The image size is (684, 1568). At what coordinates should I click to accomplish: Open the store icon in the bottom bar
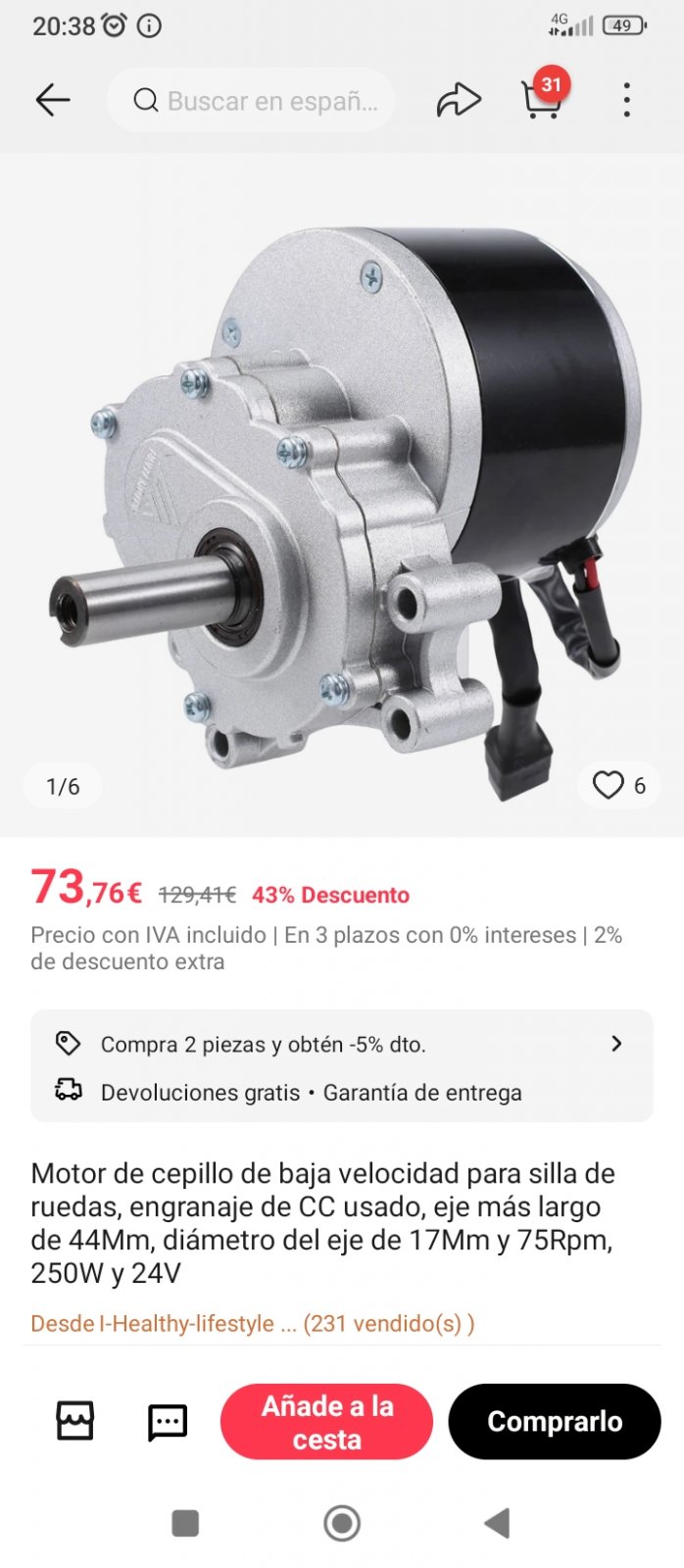75,1421
